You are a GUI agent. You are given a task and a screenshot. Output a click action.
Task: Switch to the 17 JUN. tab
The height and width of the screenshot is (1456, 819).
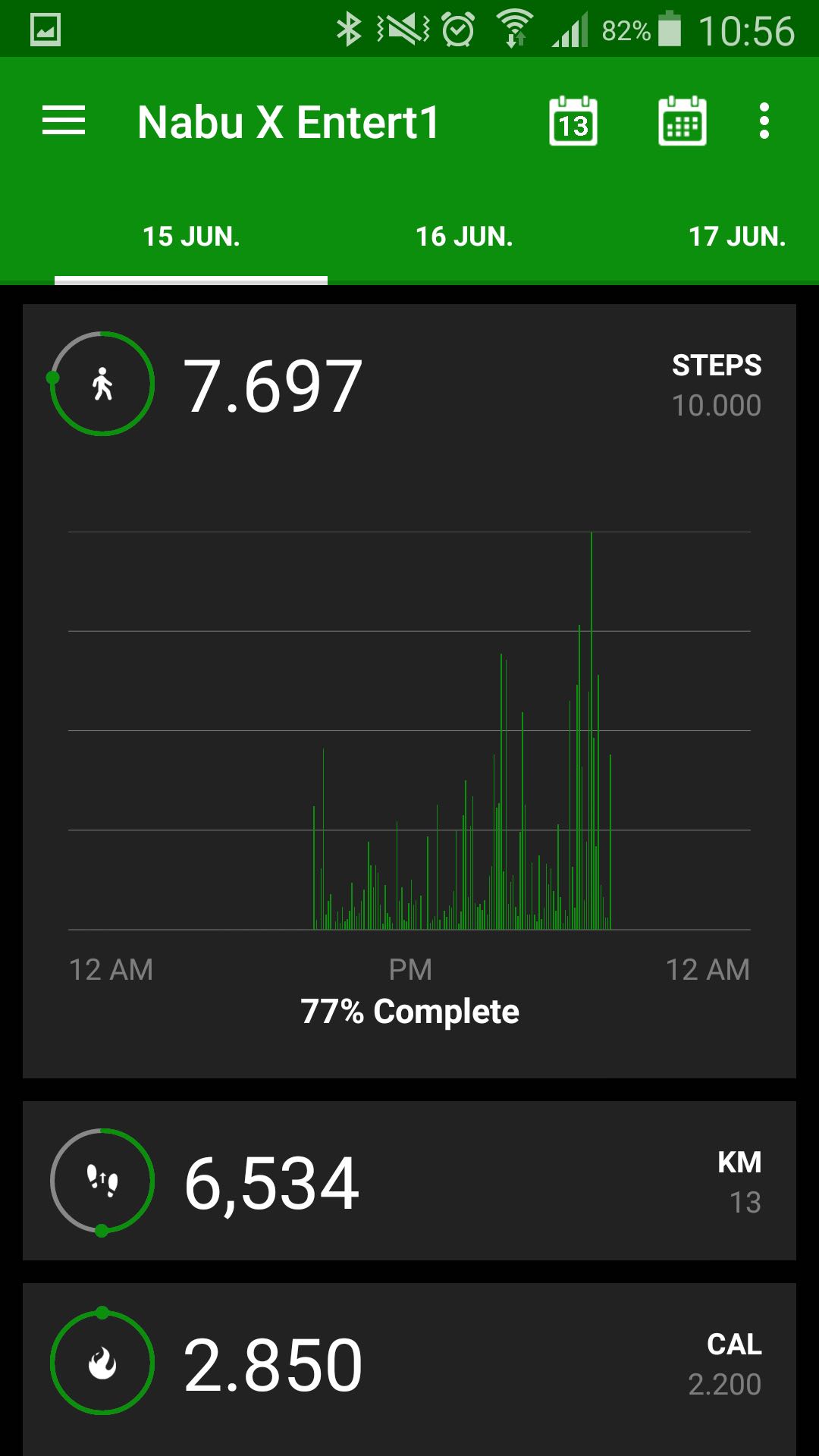point(737,237)
